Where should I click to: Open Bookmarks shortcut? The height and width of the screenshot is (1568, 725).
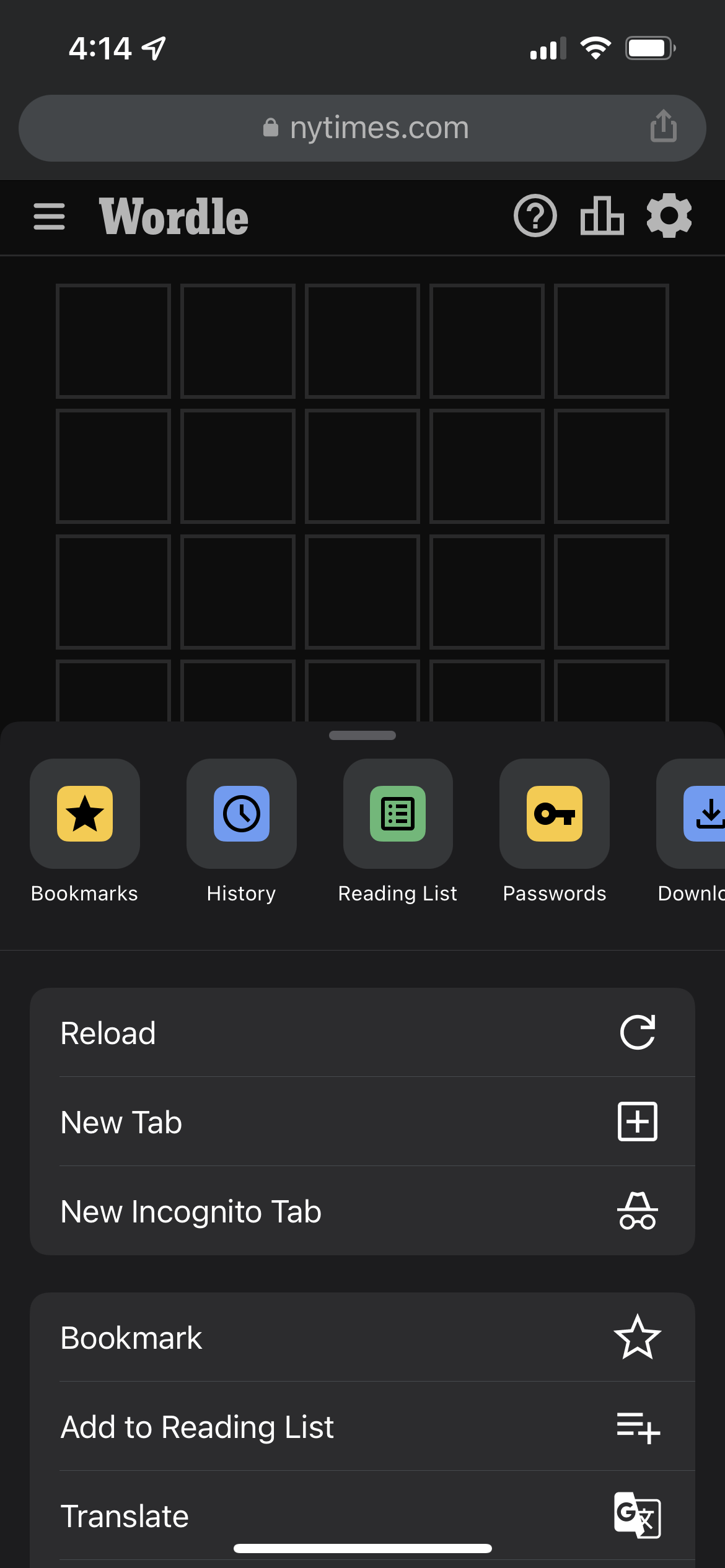[85, 814]
